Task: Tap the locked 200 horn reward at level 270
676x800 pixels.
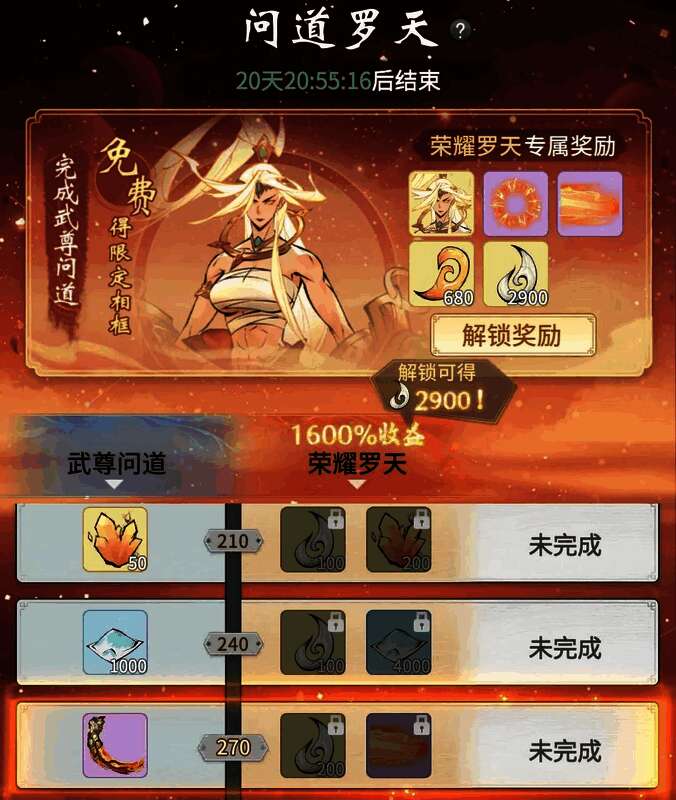Action: (313, 746)
